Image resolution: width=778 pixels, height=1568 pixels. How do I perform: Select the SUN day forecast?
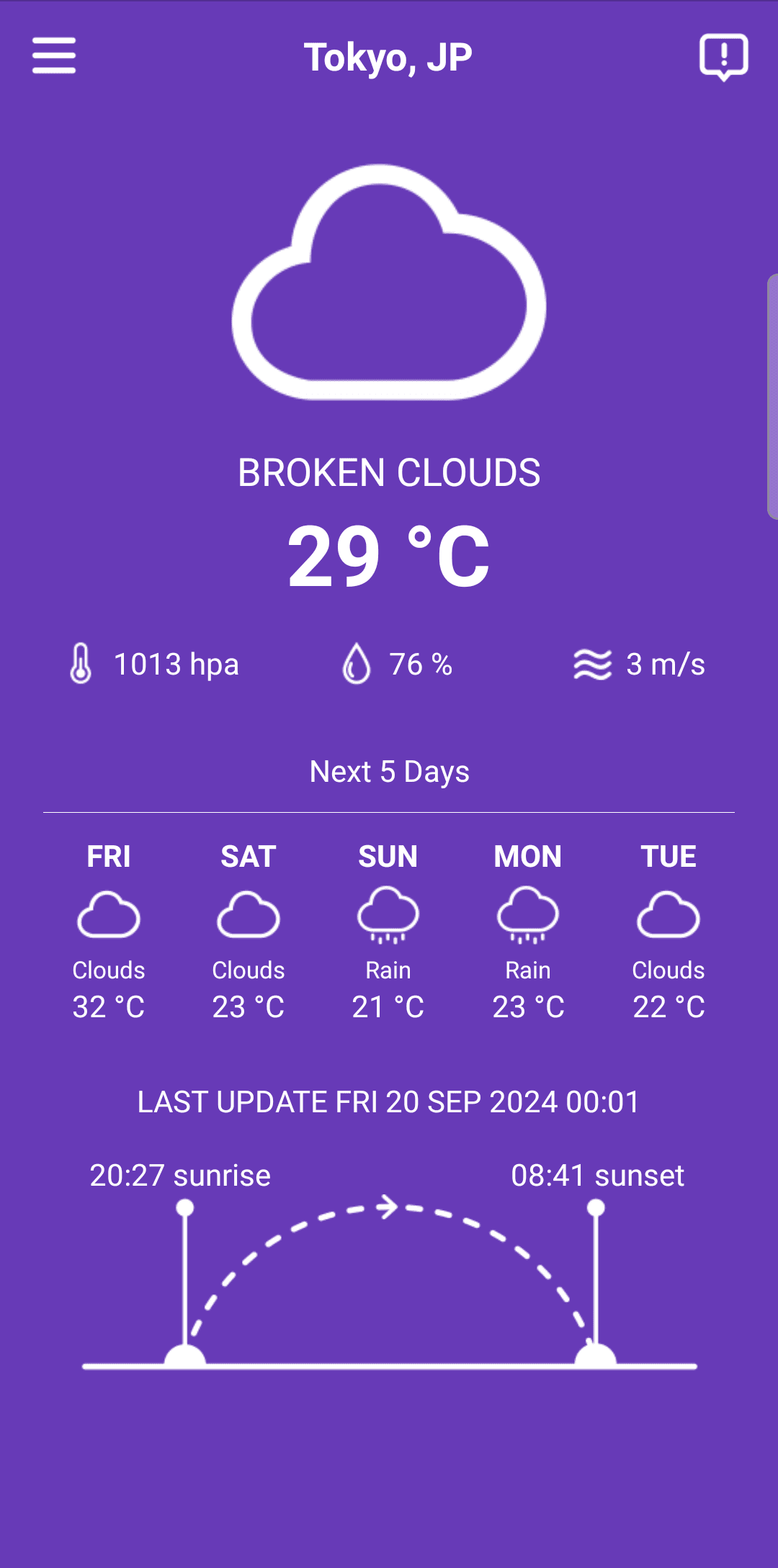387,857
